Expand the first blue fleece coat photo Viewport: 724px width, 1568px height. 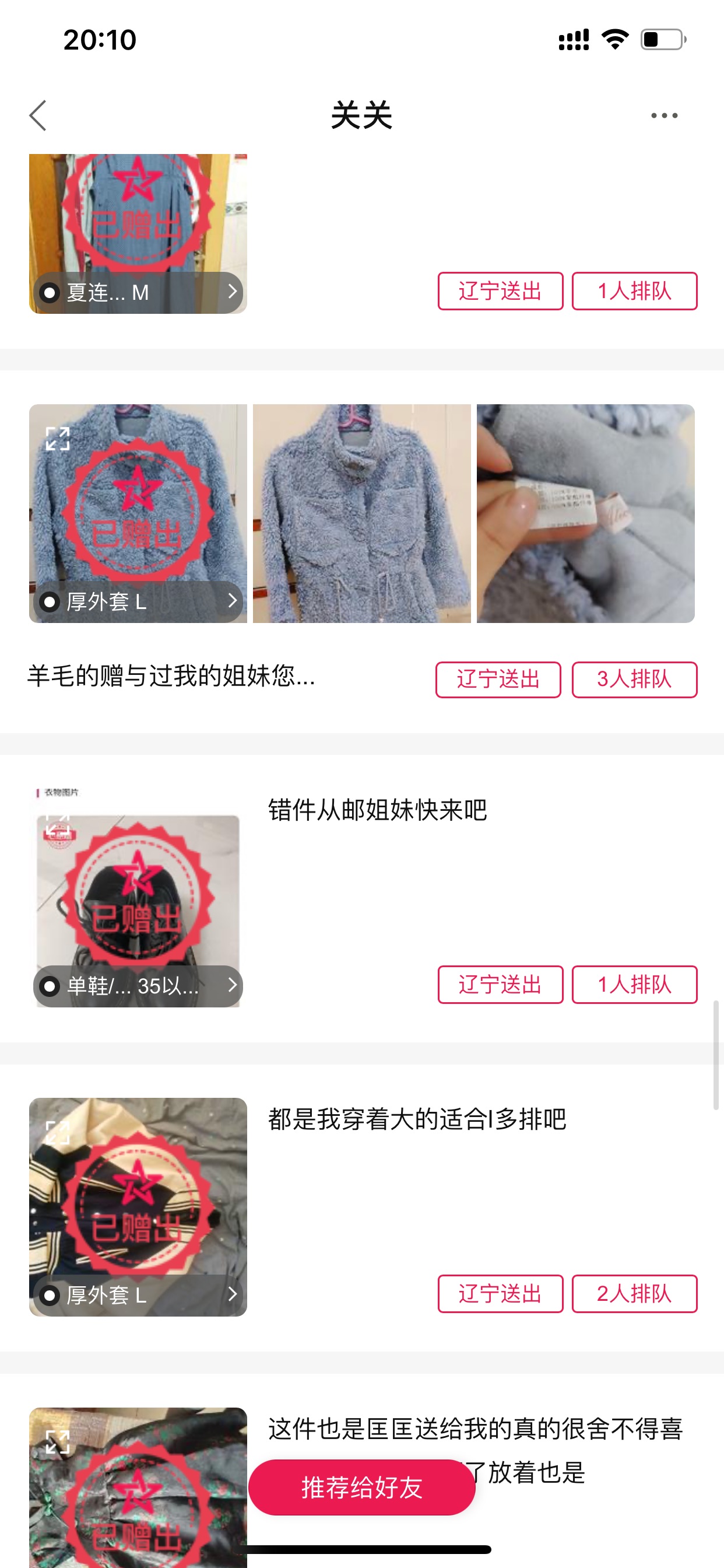coord(58,438)
